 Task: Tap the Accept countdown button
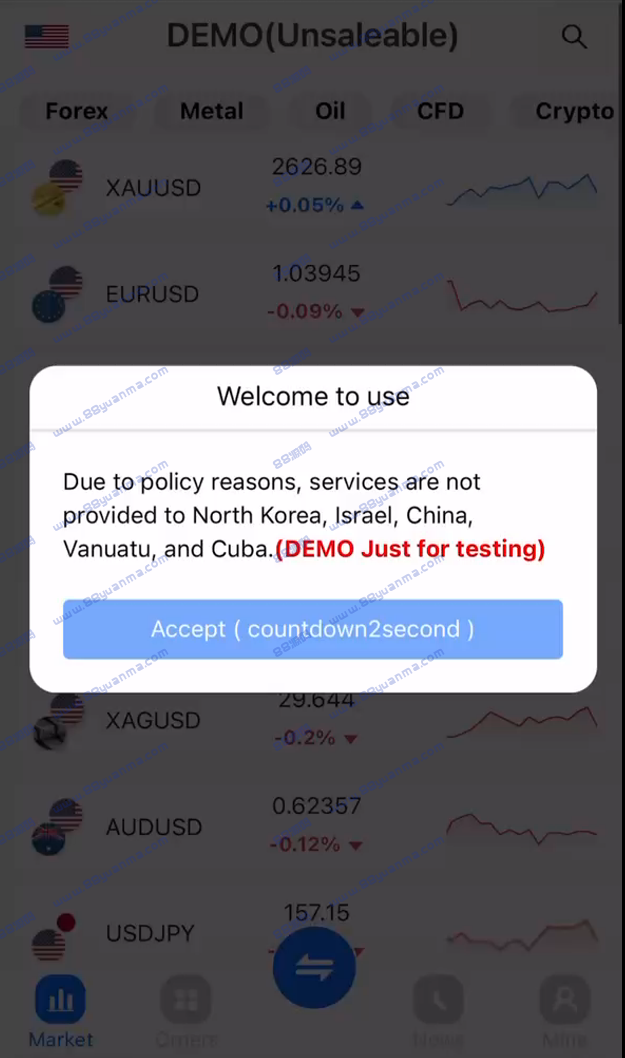coord(312,629)
